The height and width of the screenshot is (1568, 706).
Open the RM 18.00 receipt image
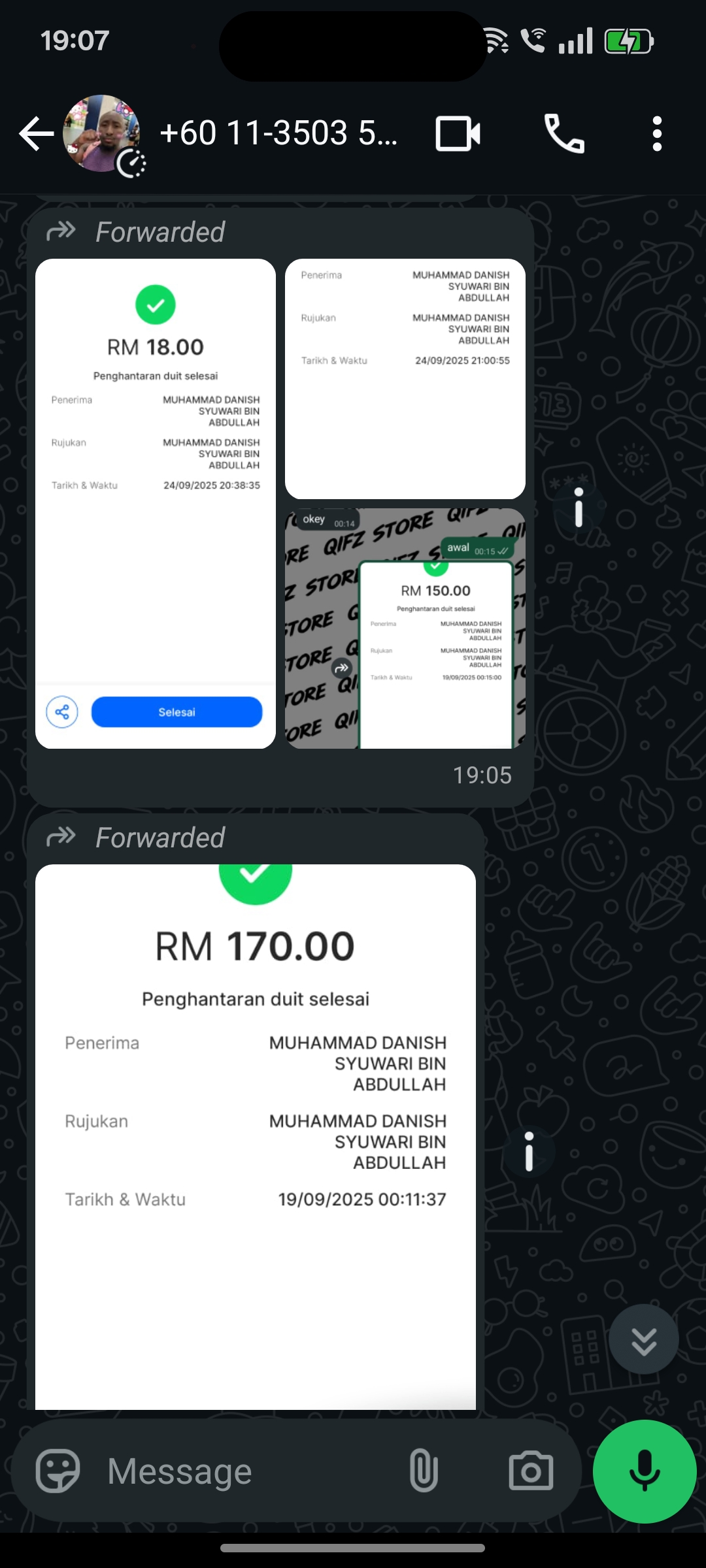[156, 503]
